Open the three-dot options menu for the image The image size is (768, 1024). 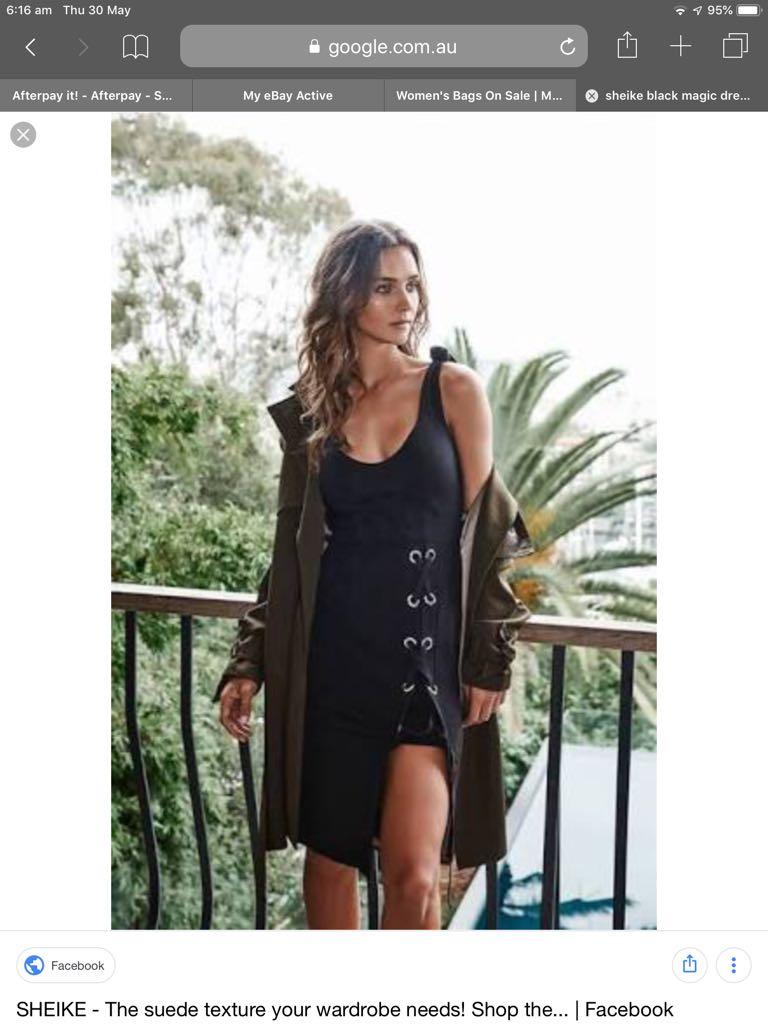(733, 965)
